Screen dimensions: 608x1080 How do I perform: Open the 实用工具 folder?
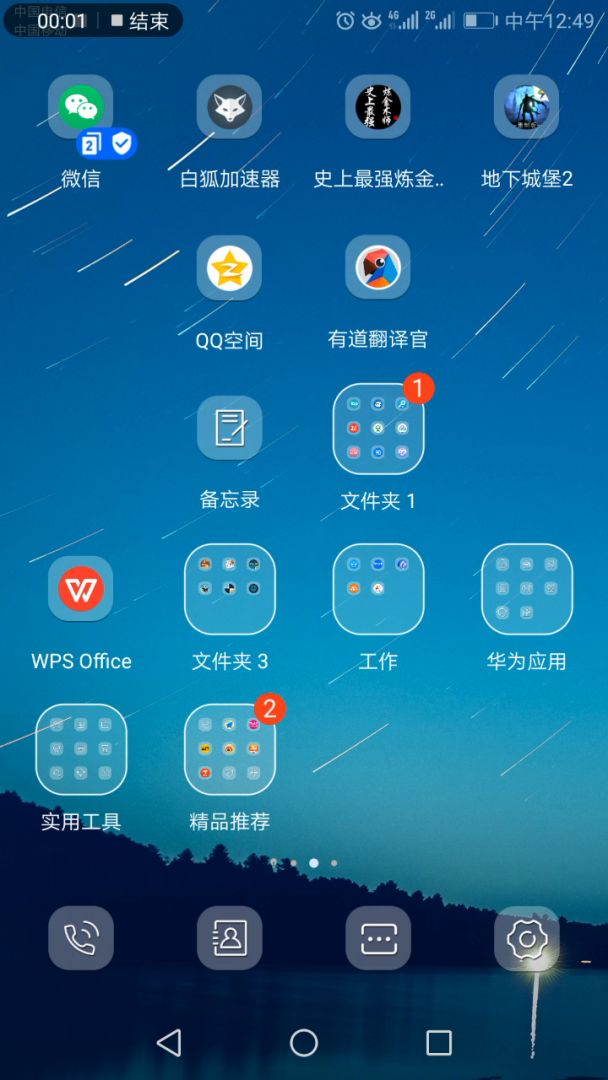pyautogui.click(x=81, y=749)
